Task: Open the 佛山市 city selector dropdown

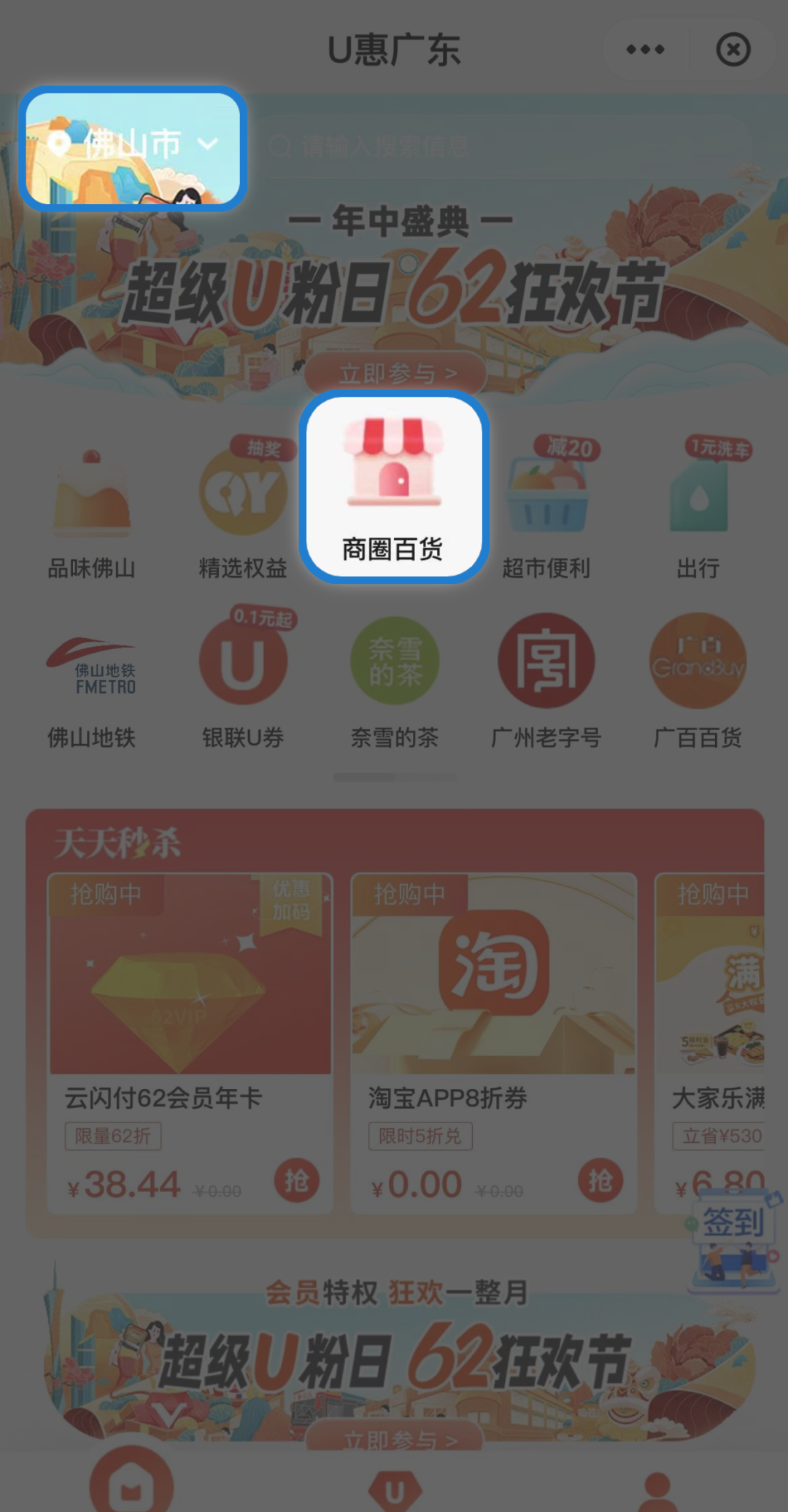Action: coord(133,148)
